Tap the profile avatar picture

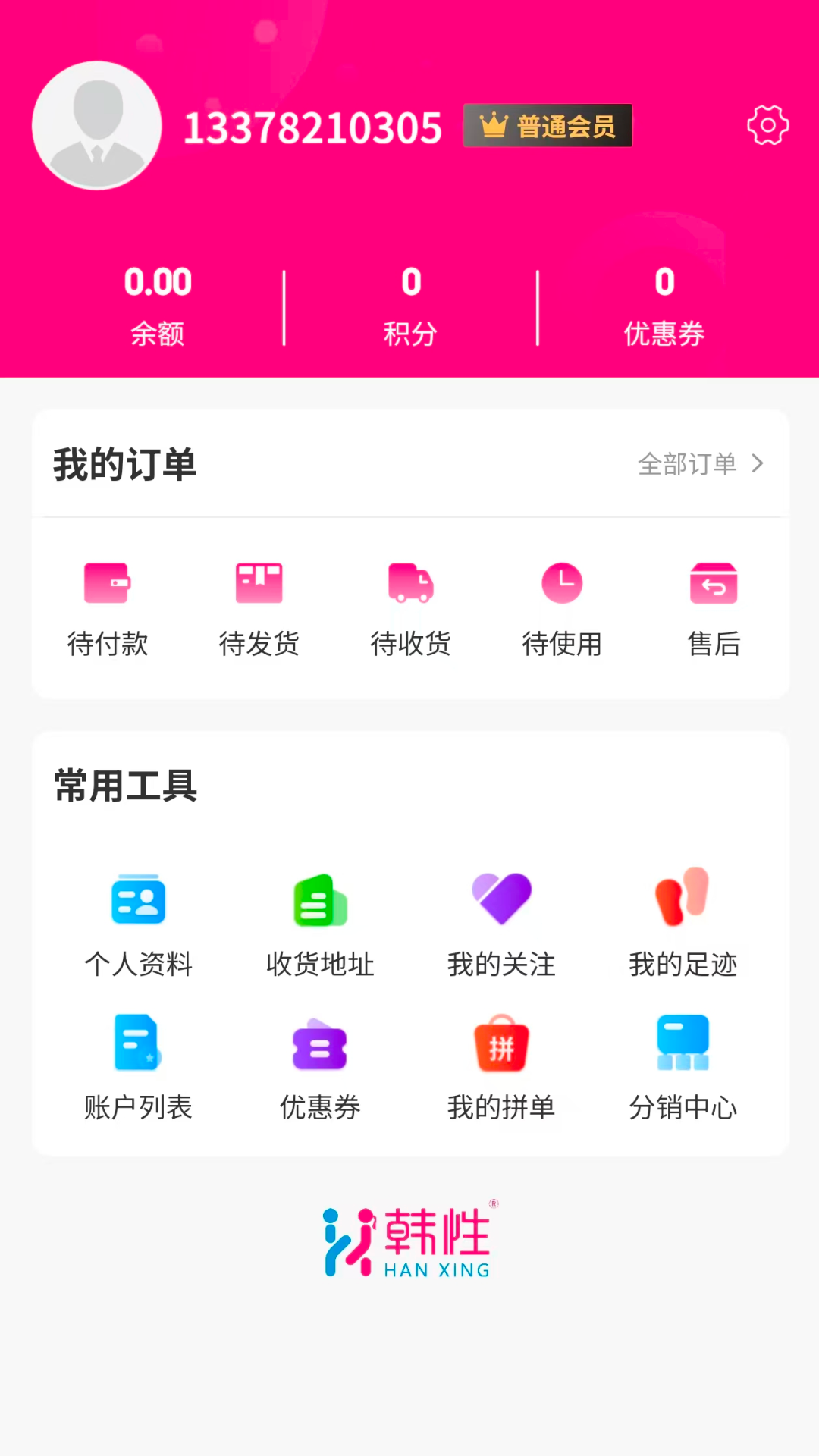click(97, 126)
